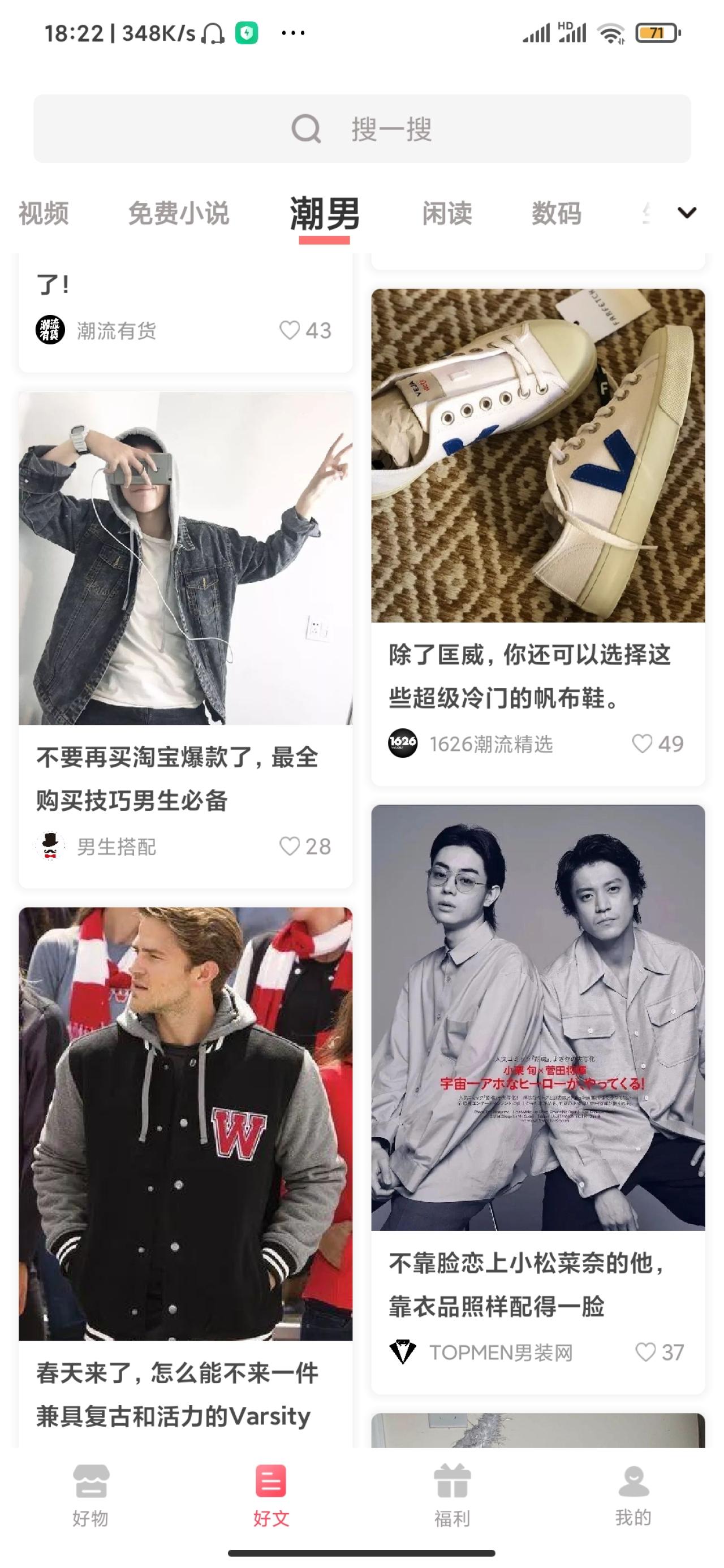This screenshot has width=724, height=1568.
Task: Select the 数码 tab
Action: pyautogui.click(x=556, y=214)
